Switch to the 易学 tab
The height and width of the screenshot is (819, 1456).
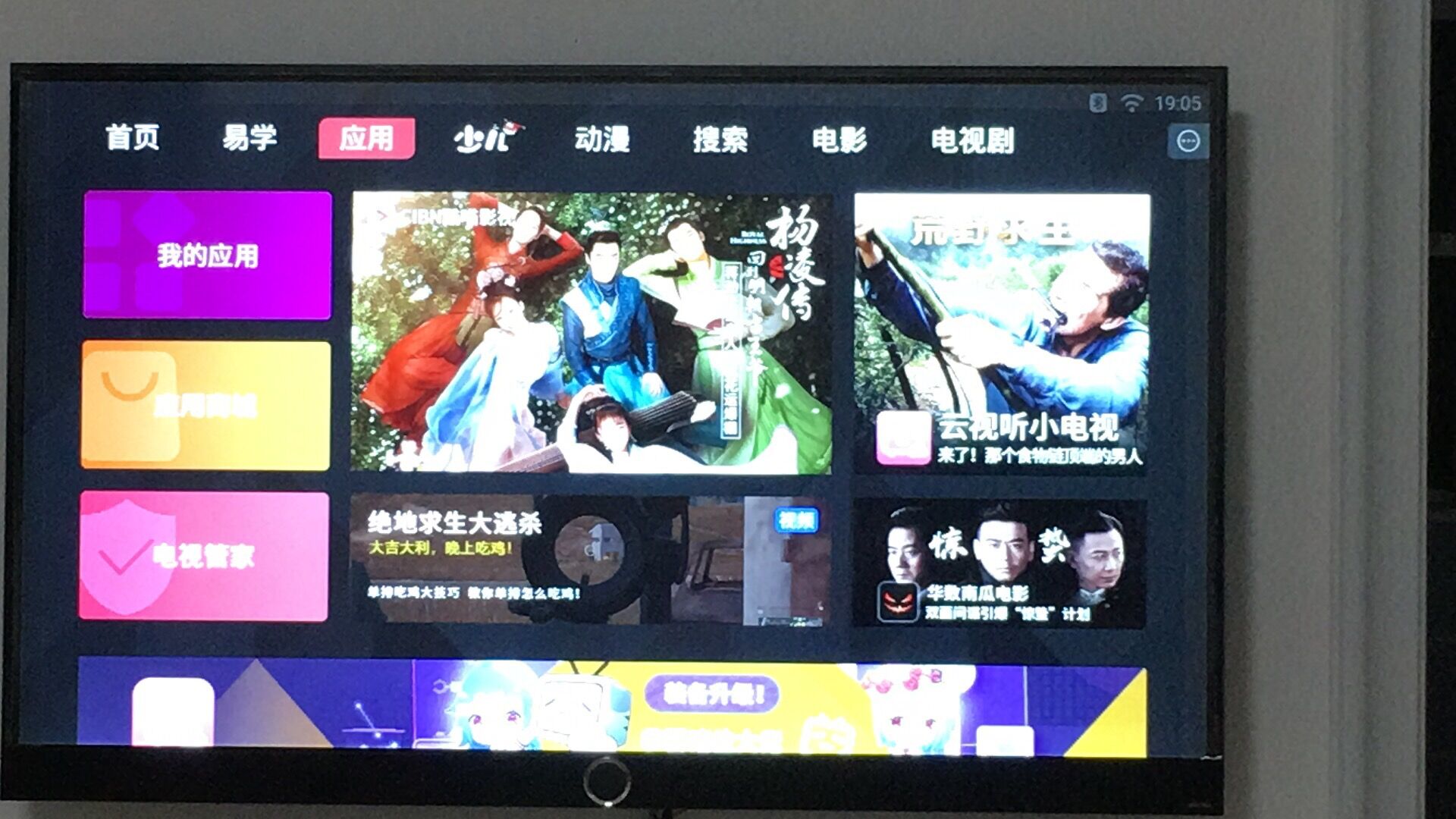[249, 138]
